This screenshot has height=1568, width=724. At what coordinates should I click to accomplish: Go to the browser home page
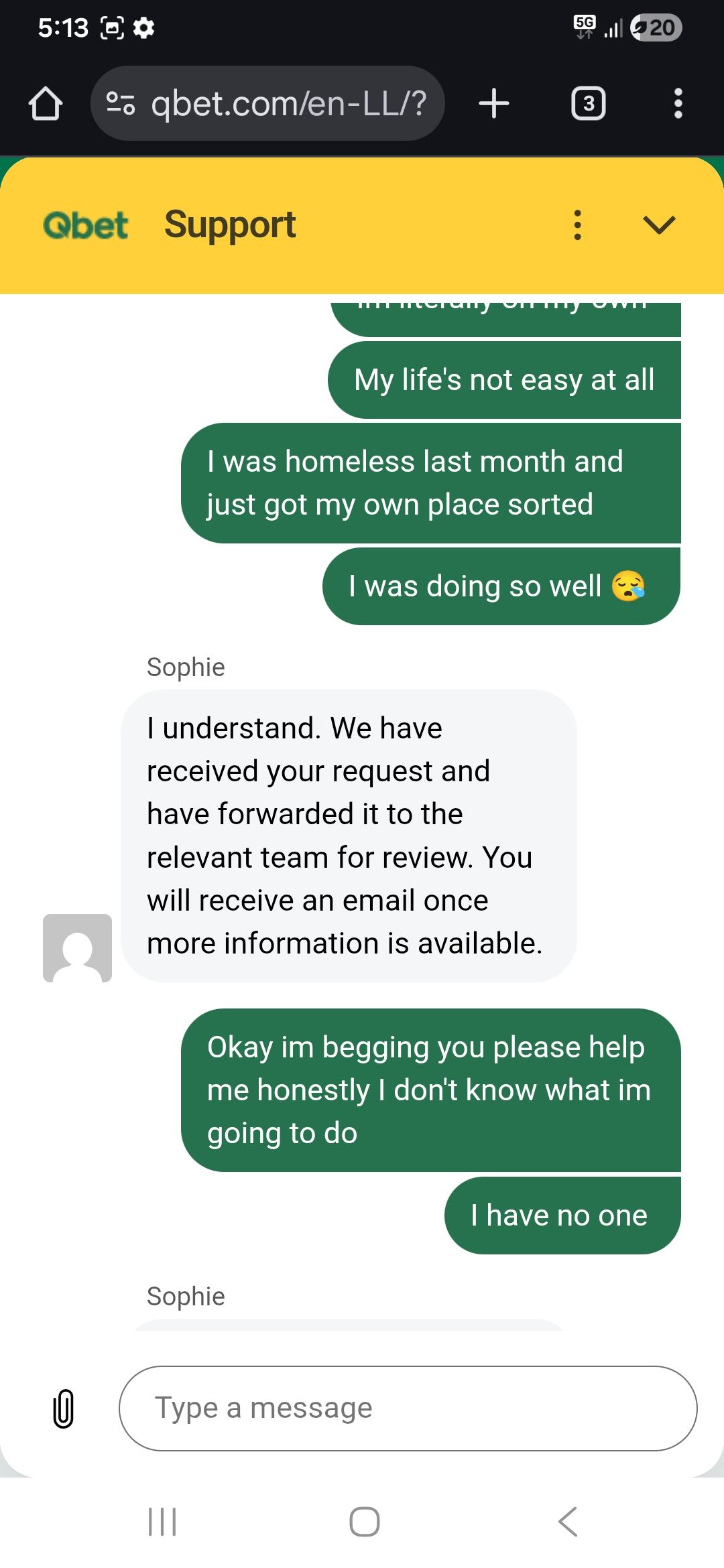pyautogui.click(x=46, y=104)
